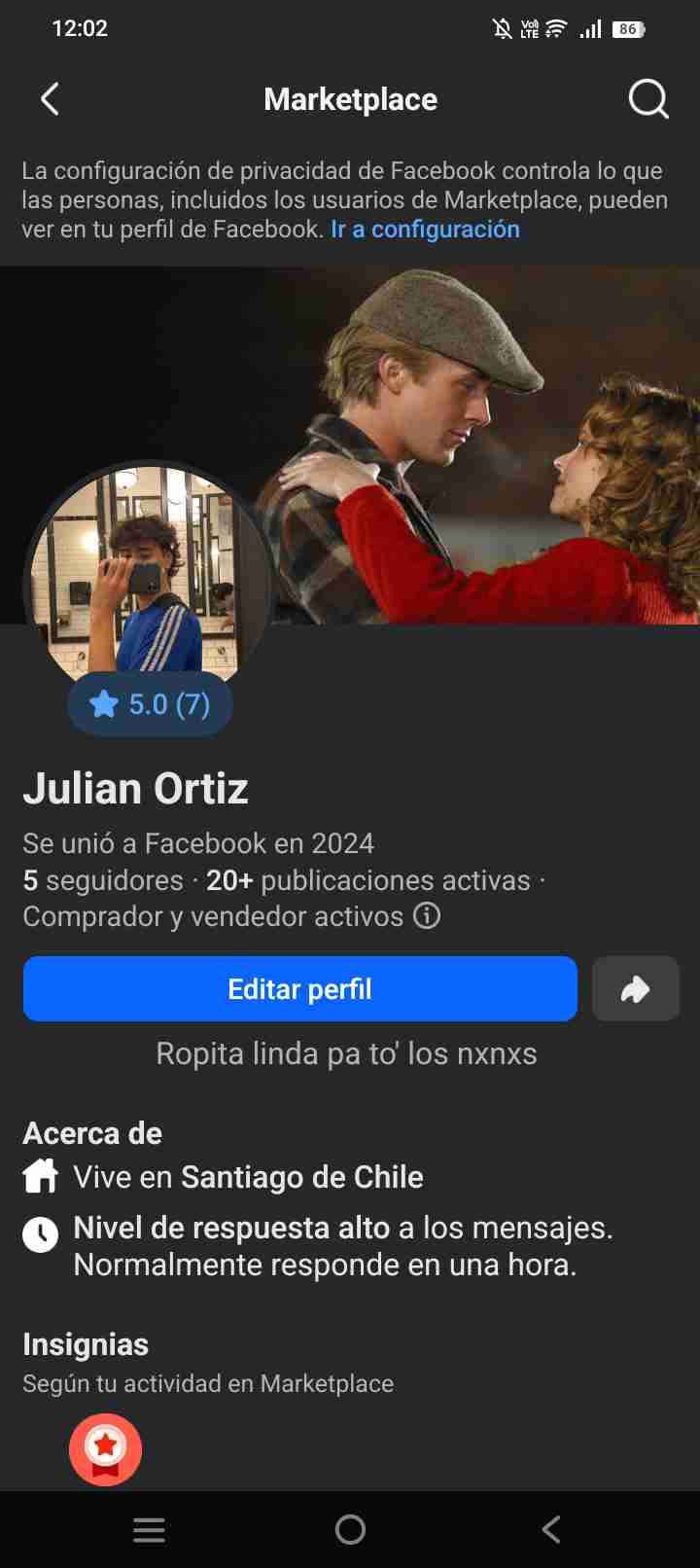Tap the "Editar perfil" button
700x1568 pixels.
tap(299, 989)
